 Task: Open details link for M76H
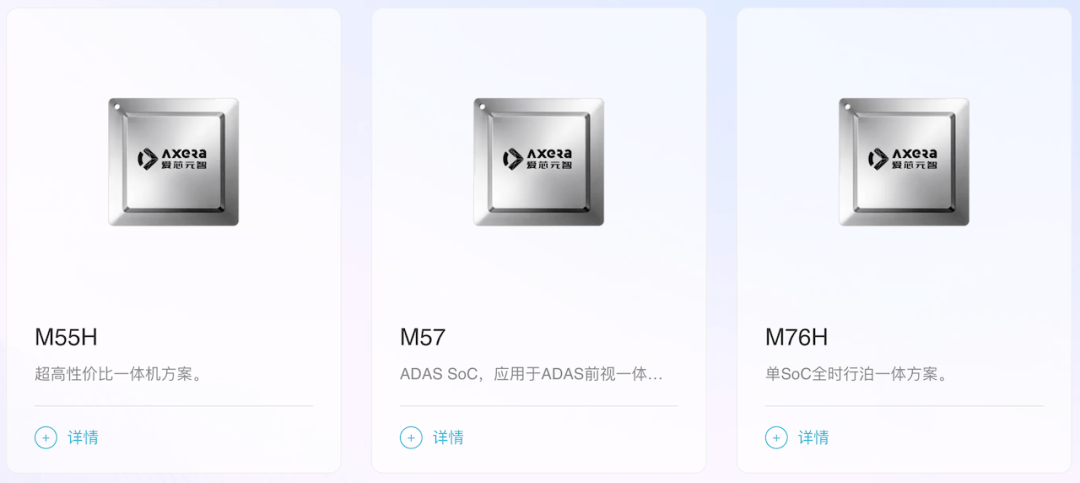[x=798, y=437]
